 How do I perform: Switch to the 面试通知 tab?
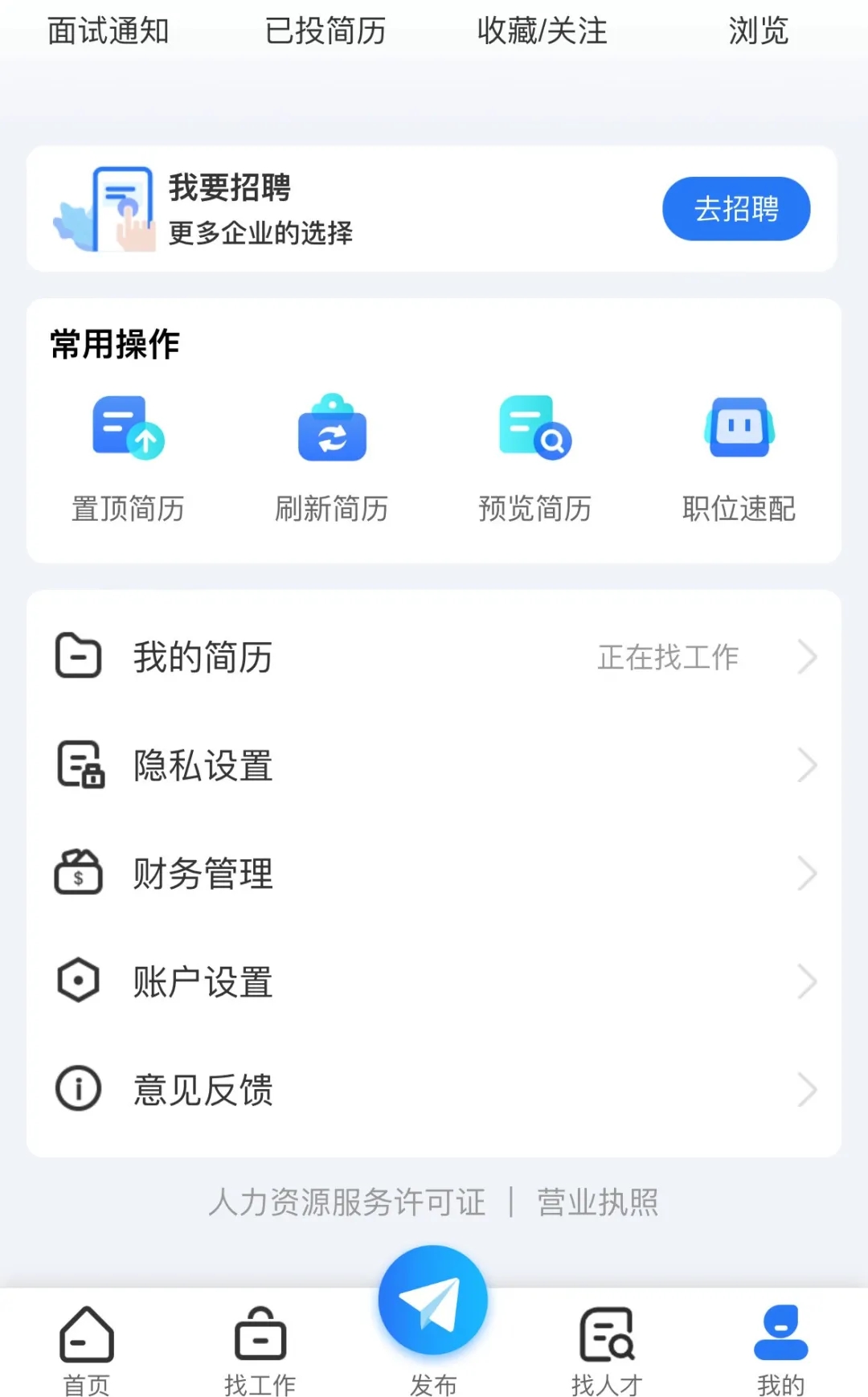[107, 31]
